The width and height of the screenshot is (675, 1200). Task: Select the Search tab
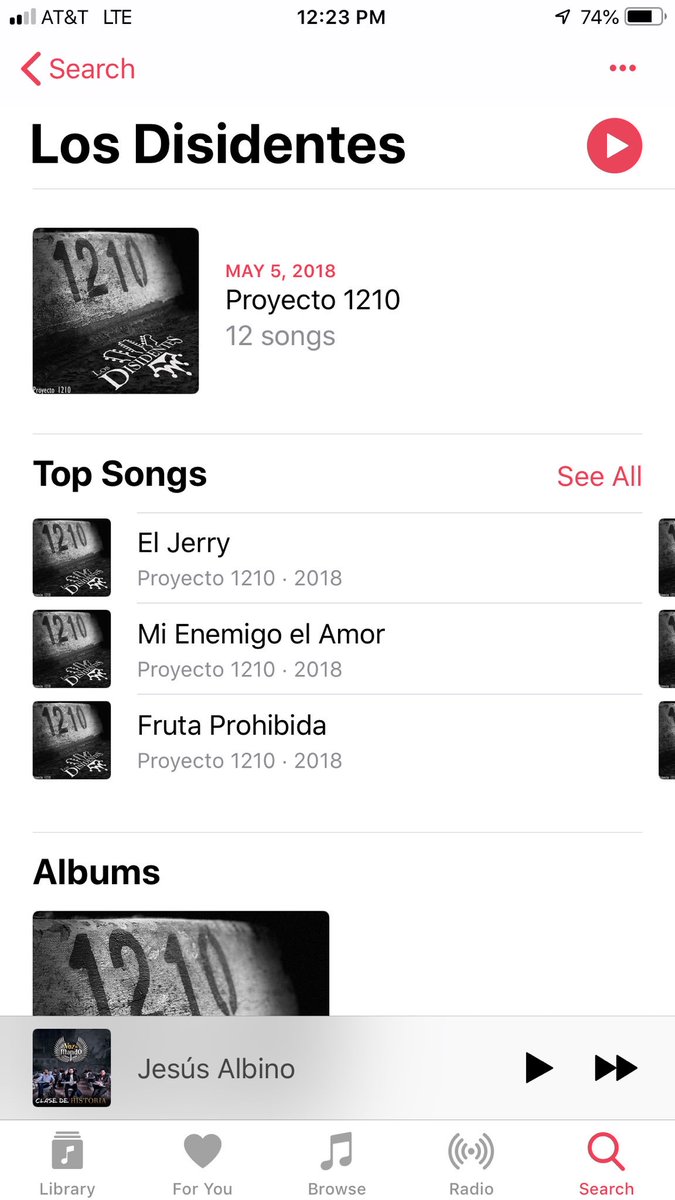point(606,1164)
